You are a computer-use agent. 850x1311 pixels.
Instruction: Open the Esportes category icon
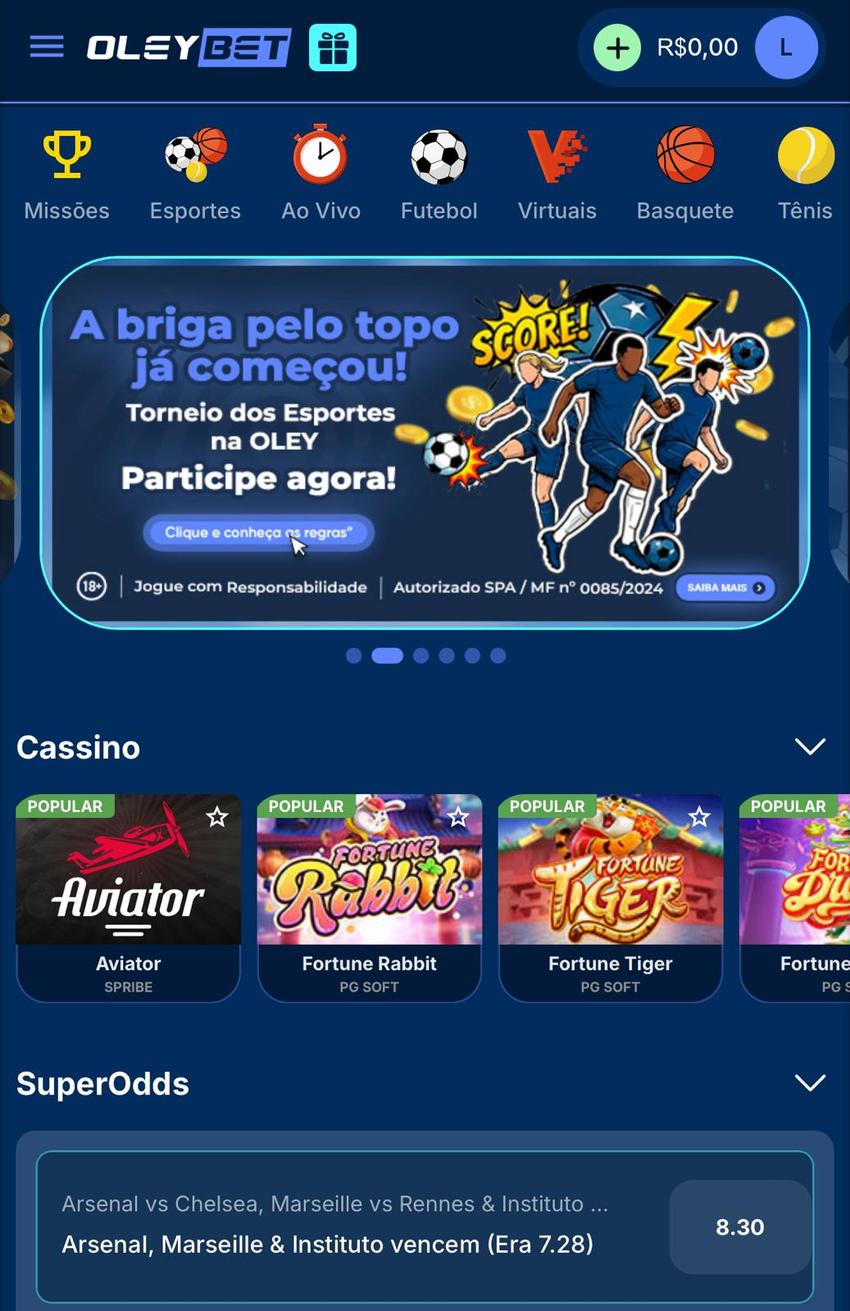click(194, 155)
